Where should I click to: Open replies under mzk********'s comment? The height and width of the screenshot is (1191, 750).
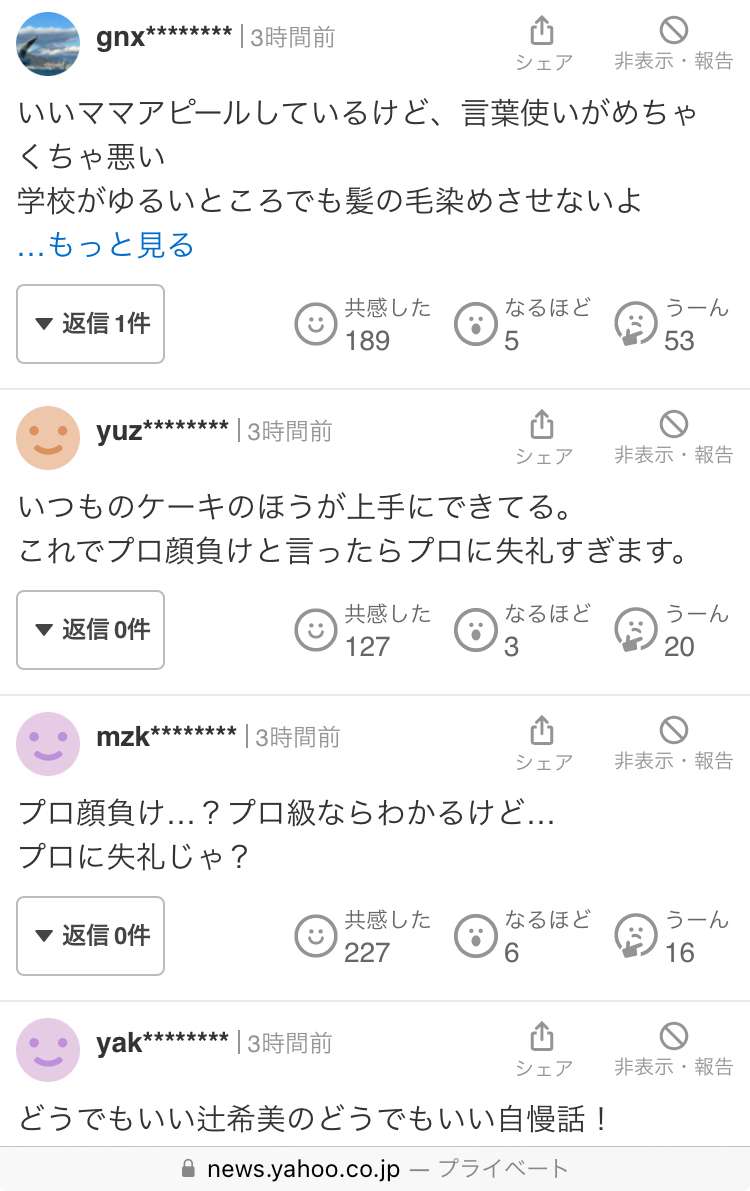click(x=91, y=935)
